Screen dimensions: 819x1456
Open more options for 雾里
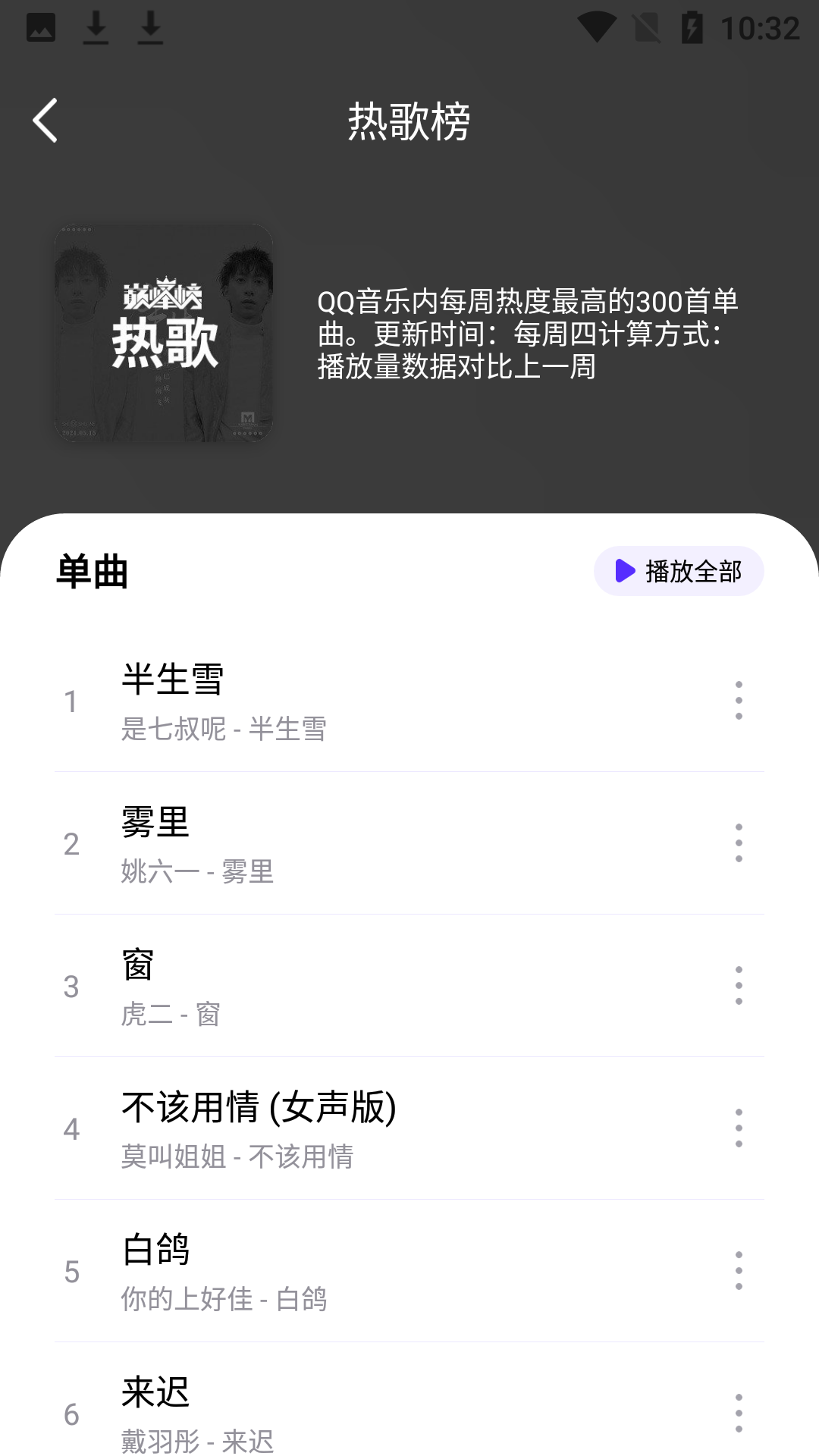tap(738, 844)
